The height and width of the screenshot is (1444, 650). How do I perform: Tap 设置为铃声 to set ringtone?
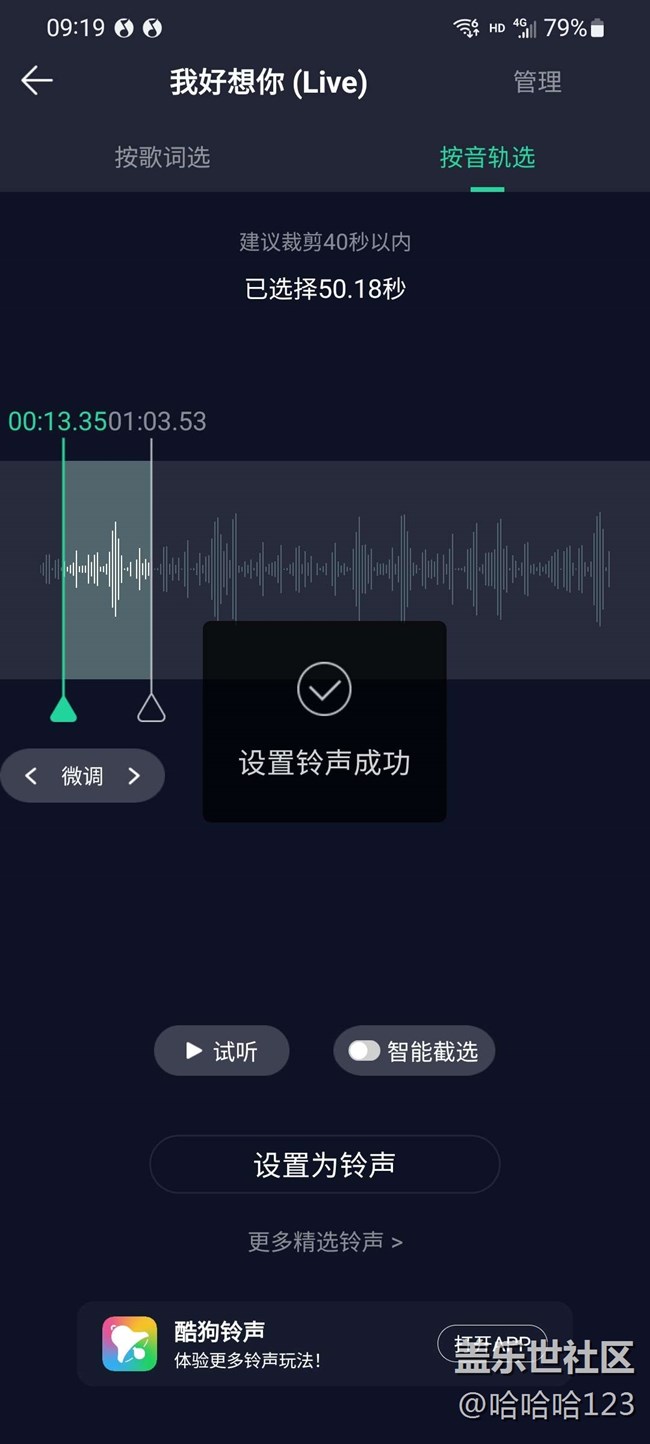(325, 1164)
